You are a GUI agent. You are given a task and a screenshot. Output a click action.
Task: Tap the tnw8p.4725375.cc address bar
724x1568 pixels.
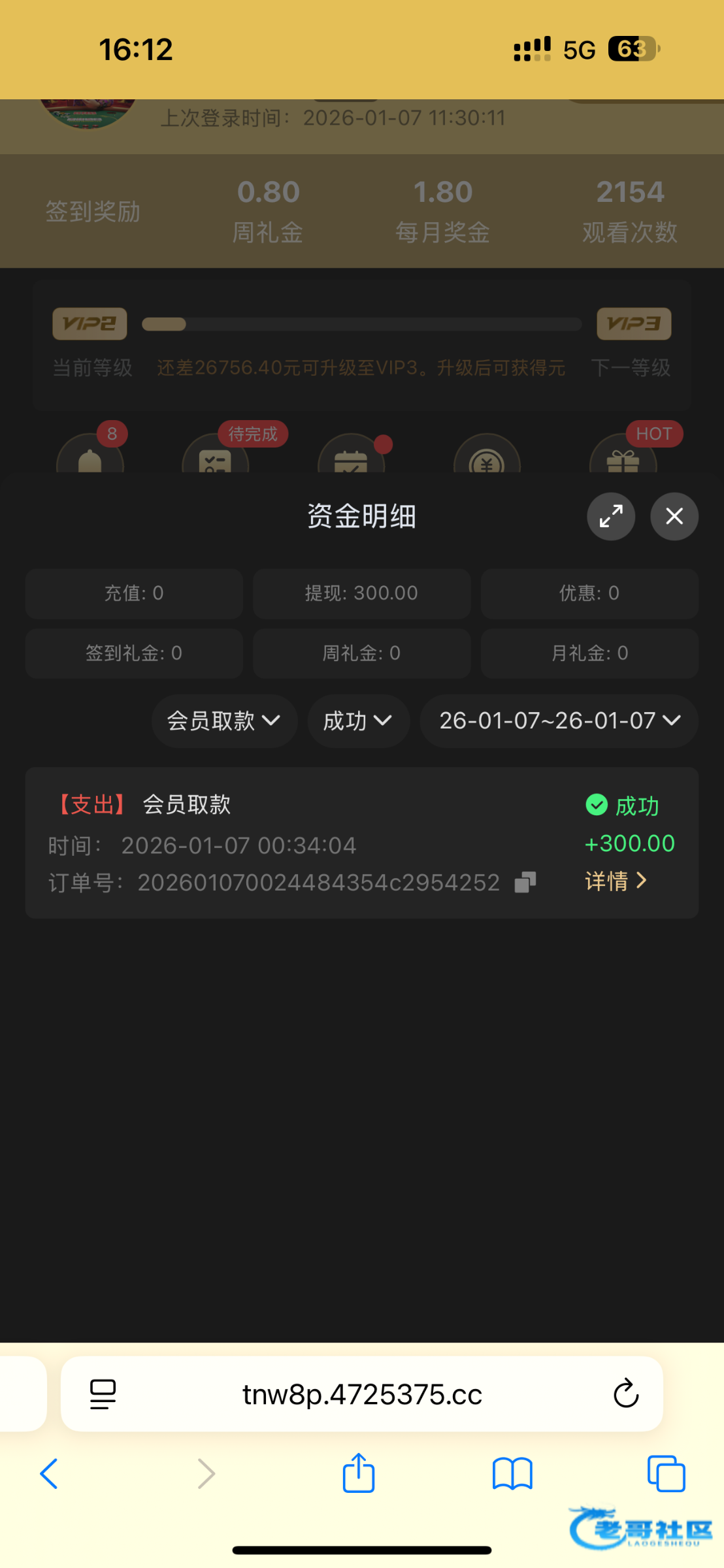tap(362, 1395)
